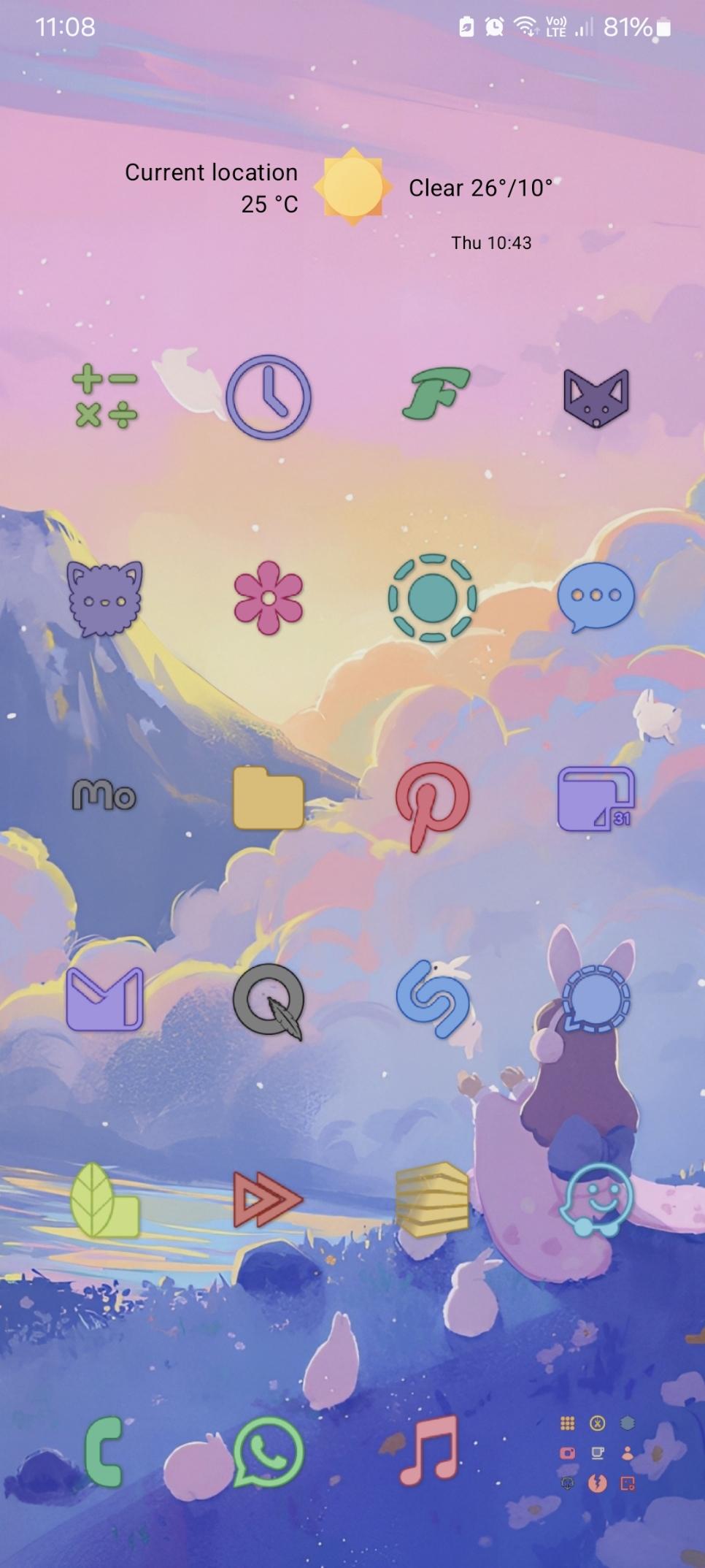Launch the Clock app
Image resolution: width=705 pixels, height=1568 pixels.
point(269,397)
